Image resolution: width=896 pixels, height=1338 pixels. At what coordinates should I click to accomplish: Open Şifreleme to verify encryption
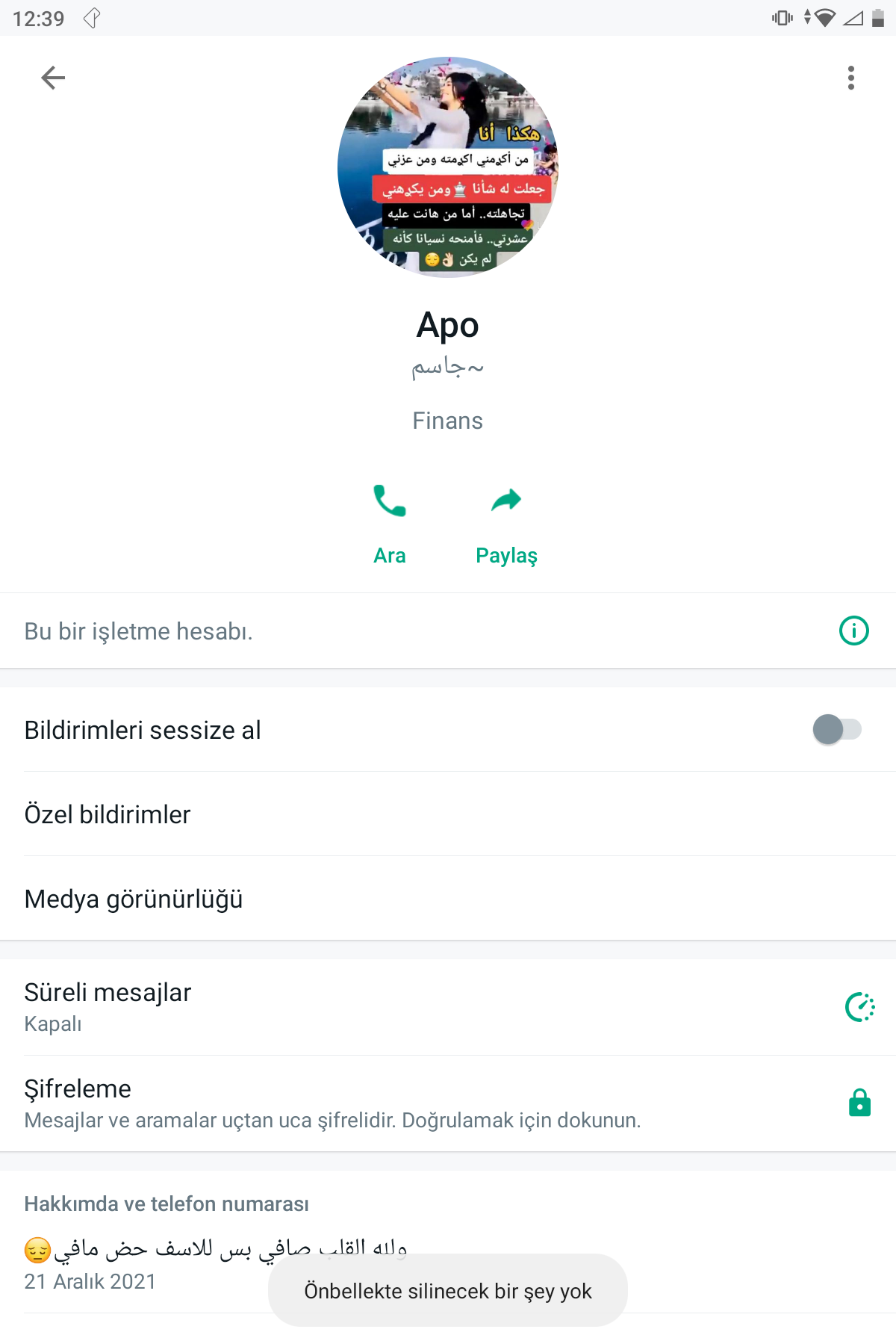click(x=448, y=1103)
